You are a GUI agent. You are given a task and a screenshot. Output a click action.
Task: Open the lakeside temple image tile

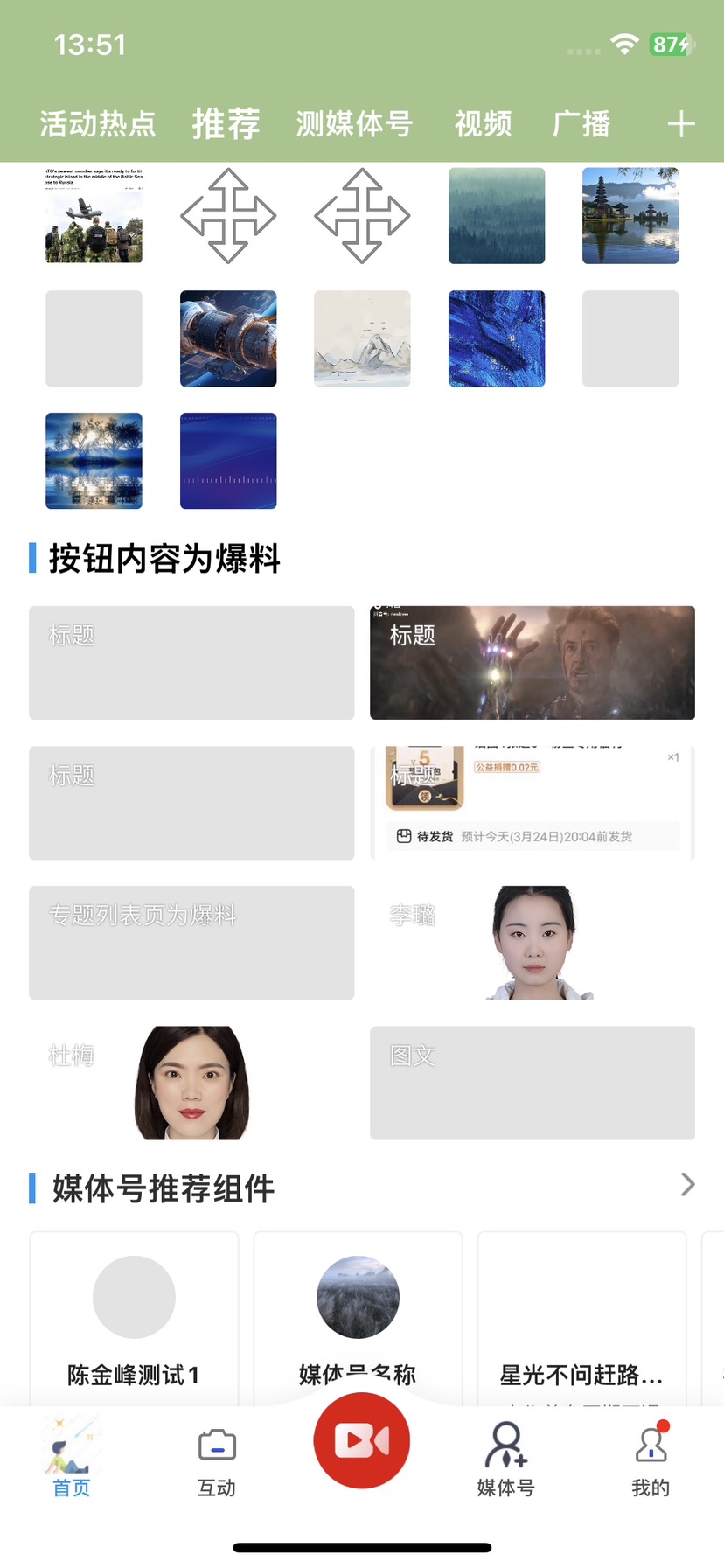click(630, 215)
